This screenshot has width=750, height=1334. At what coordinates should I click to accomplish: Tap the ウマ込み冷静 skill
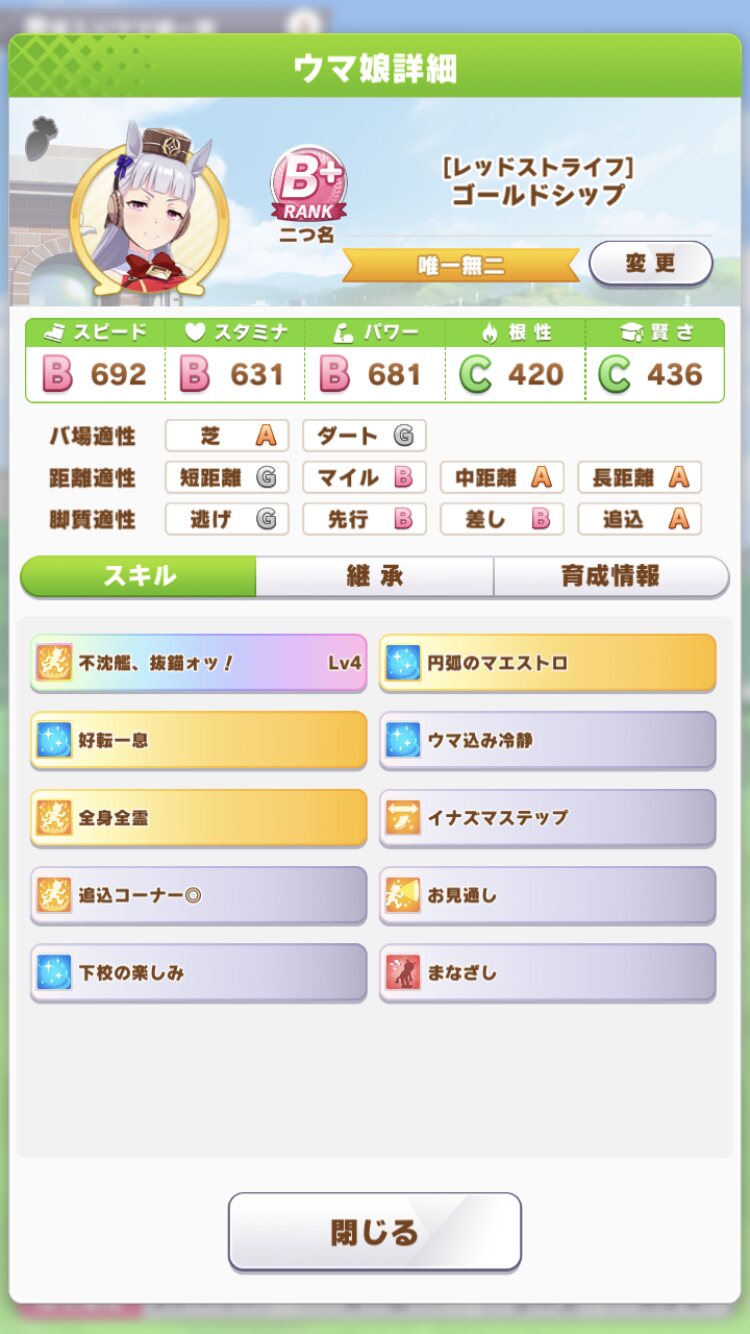point(547,740)
